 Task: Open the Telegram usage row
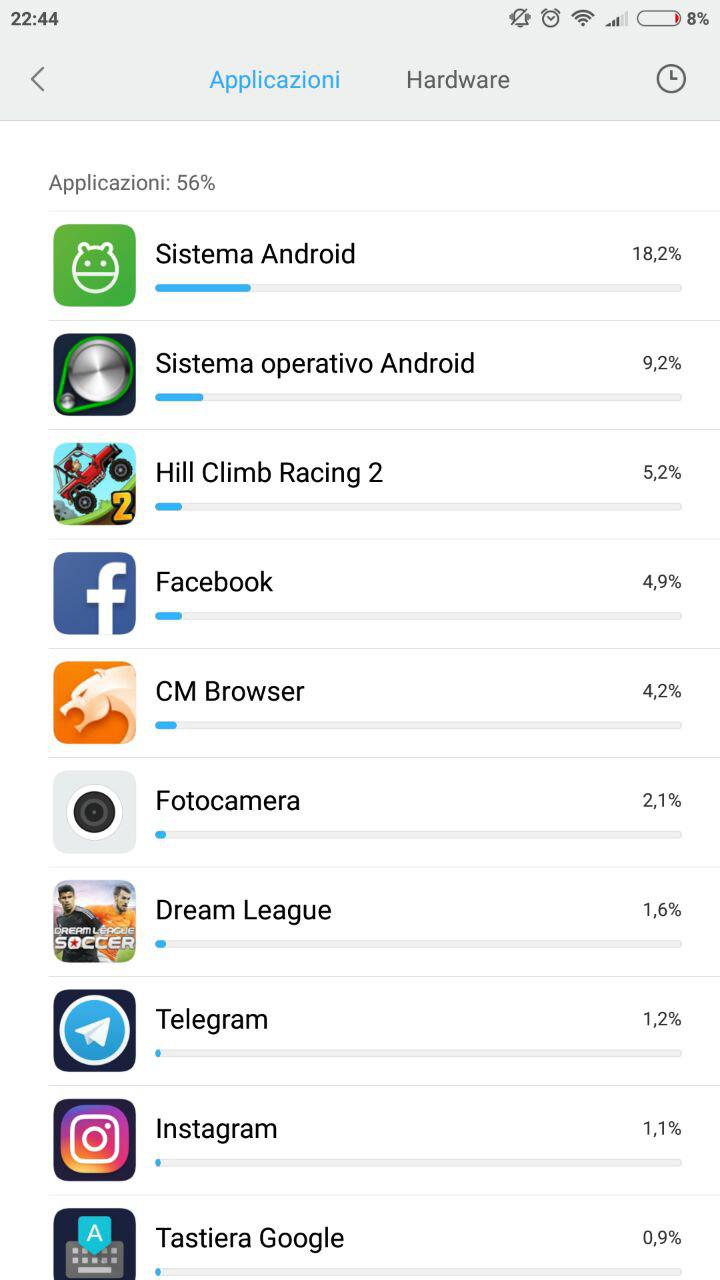click(384, 1031)
